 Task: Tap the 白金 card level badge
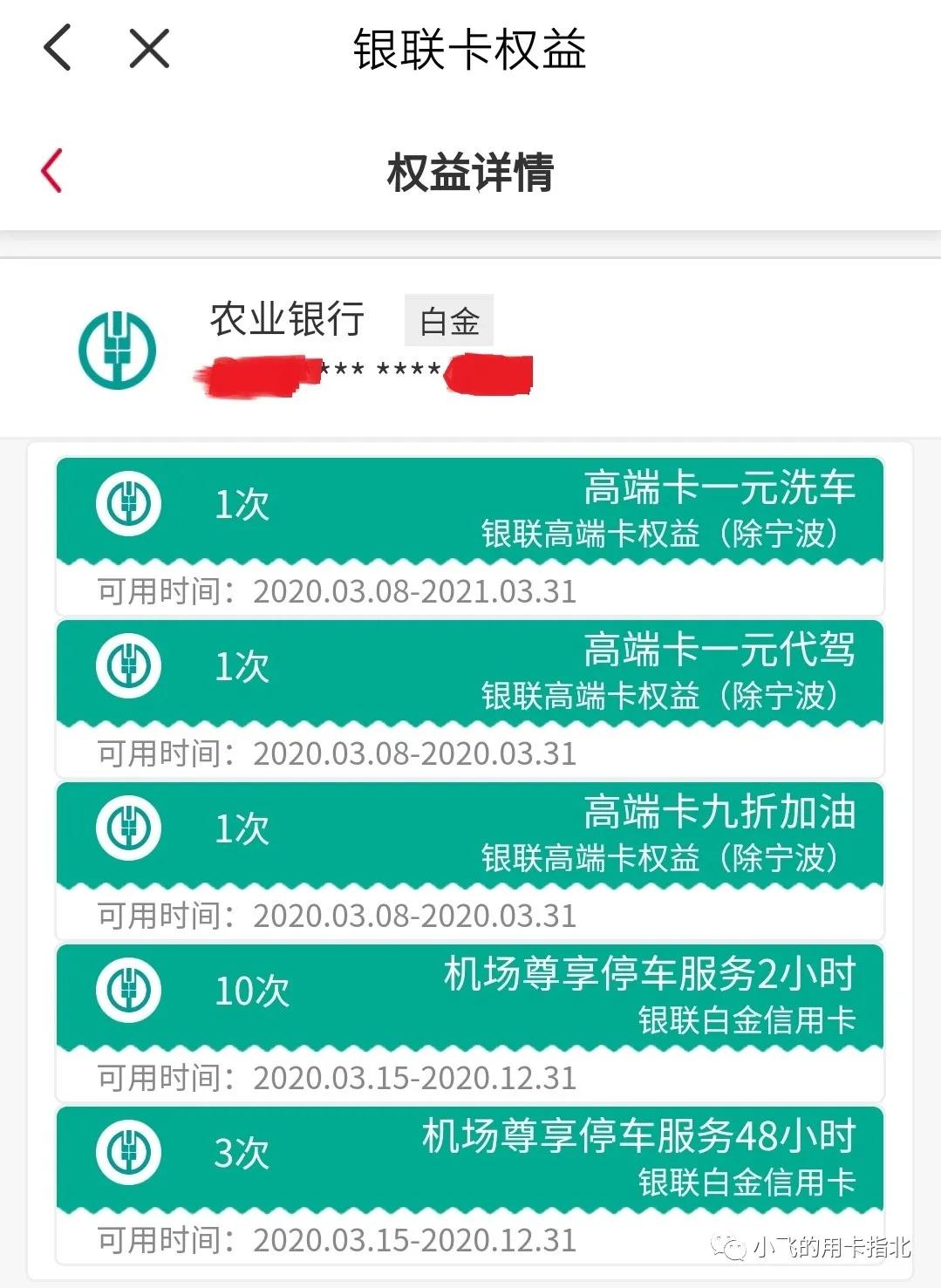pyautogui.click(x=448, y=321)
